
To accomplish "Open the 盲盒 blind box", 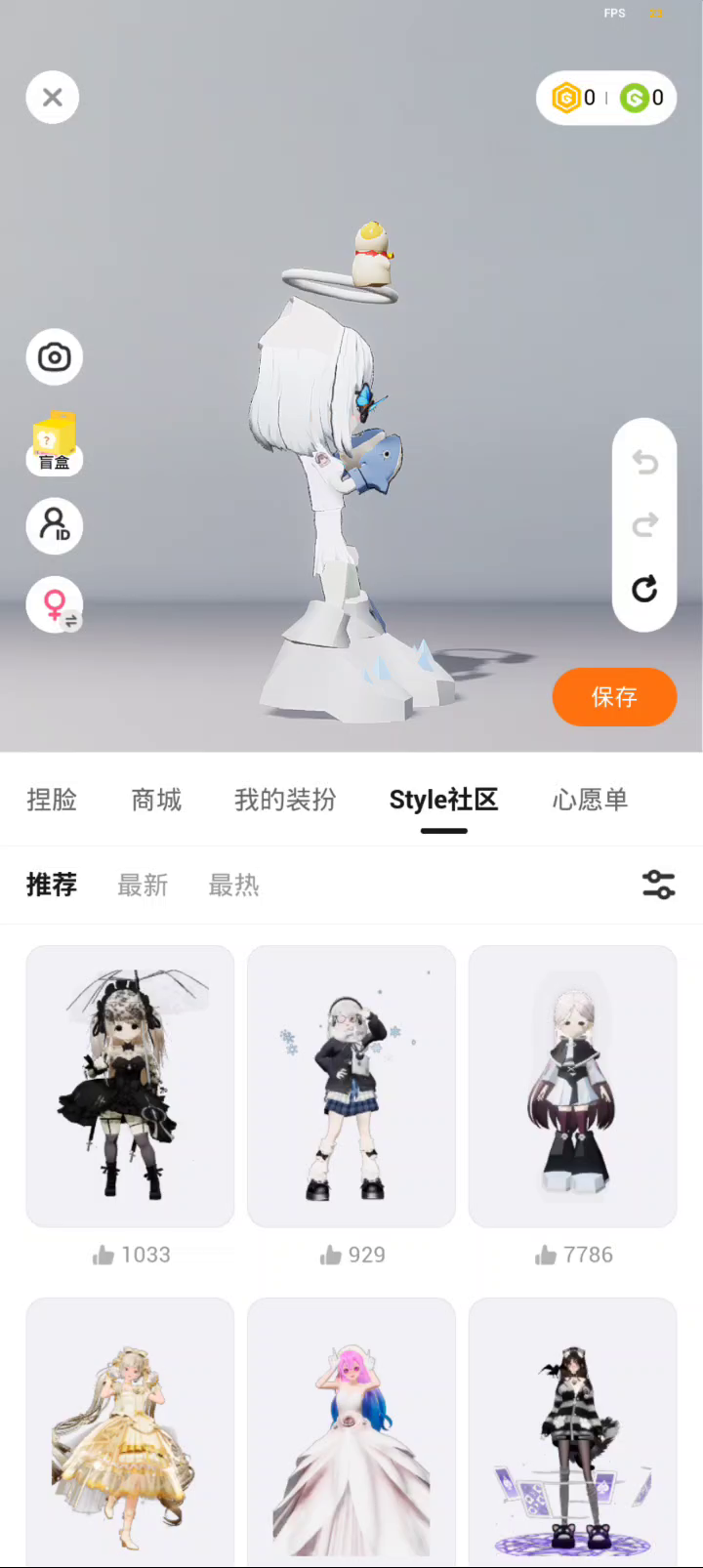I will click(55, 443).
